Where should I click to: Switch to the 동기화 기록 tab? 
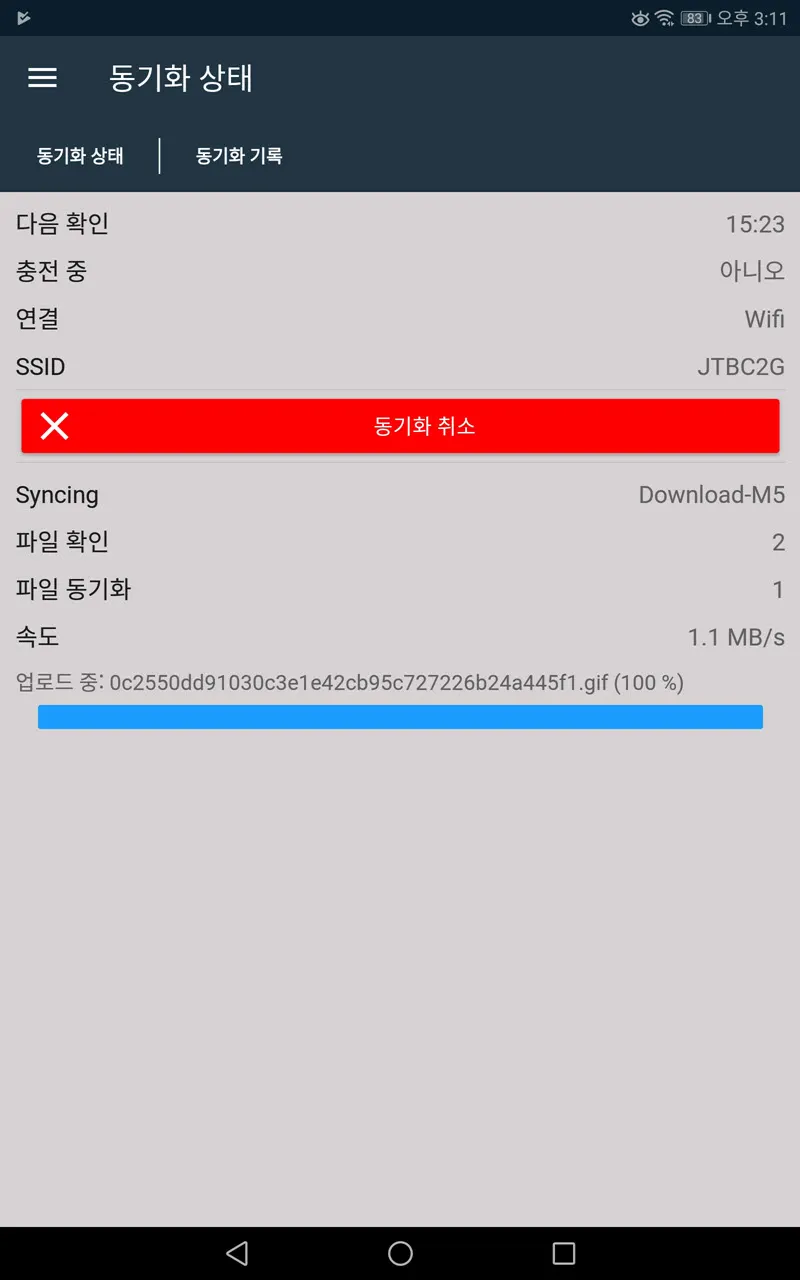point(238,156)
